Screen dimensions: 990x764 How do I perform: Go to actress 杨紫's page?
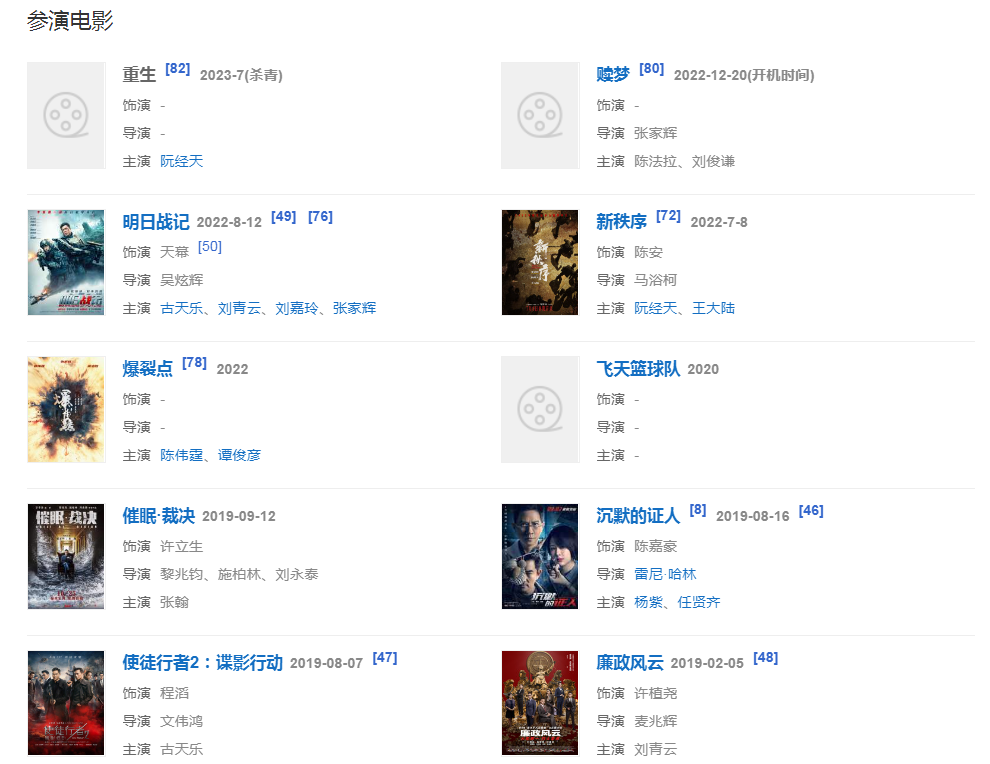coord(648,602)
